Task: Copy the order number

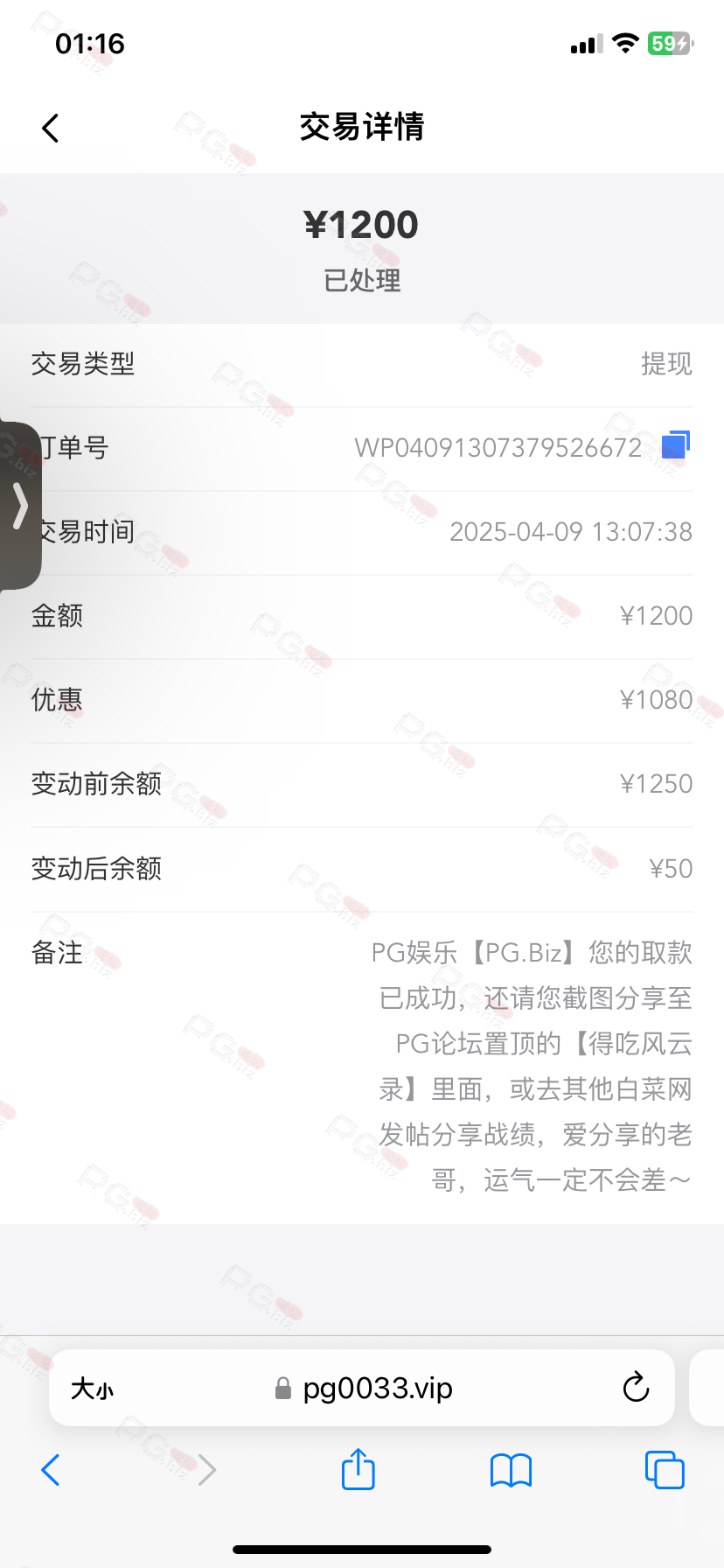Action: coord(675,445)
